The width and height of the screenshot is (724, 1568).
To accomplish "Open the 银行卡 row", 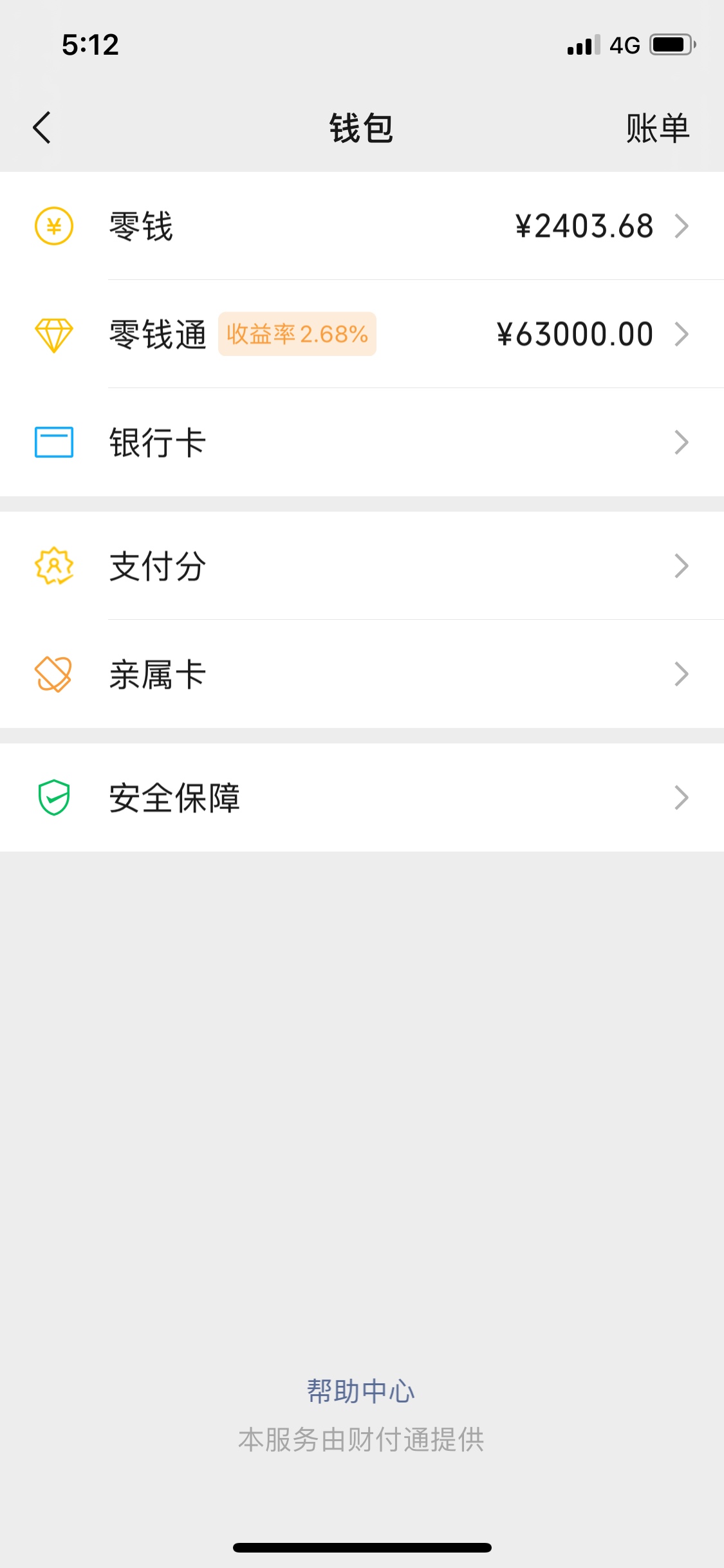I will pos(362,442).
